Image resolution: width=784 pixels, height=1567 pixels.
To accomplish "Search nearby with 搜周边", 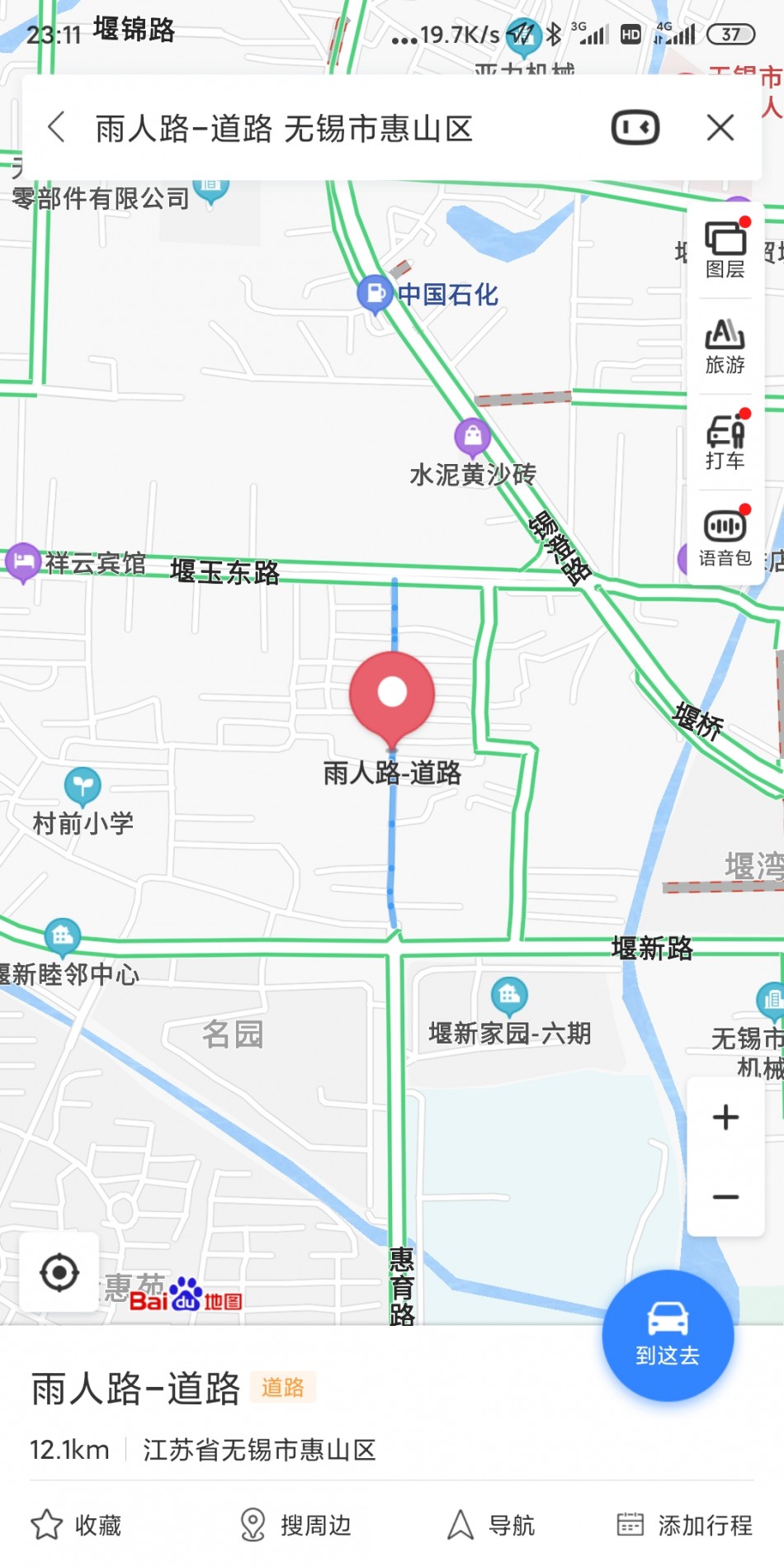I will [295, 1525].
